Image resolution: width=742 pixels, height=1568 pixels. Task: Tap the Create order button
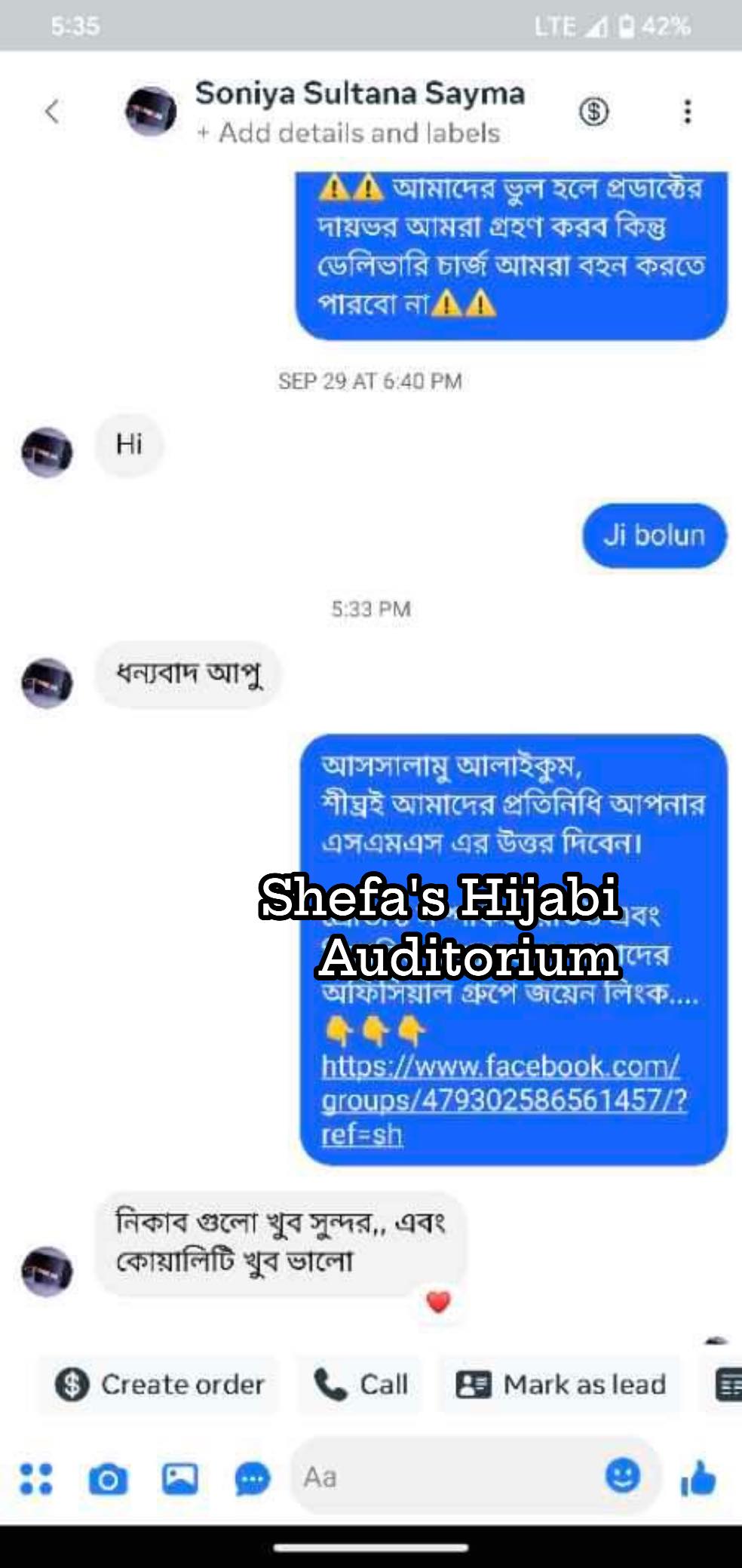tap(160, 1385)
